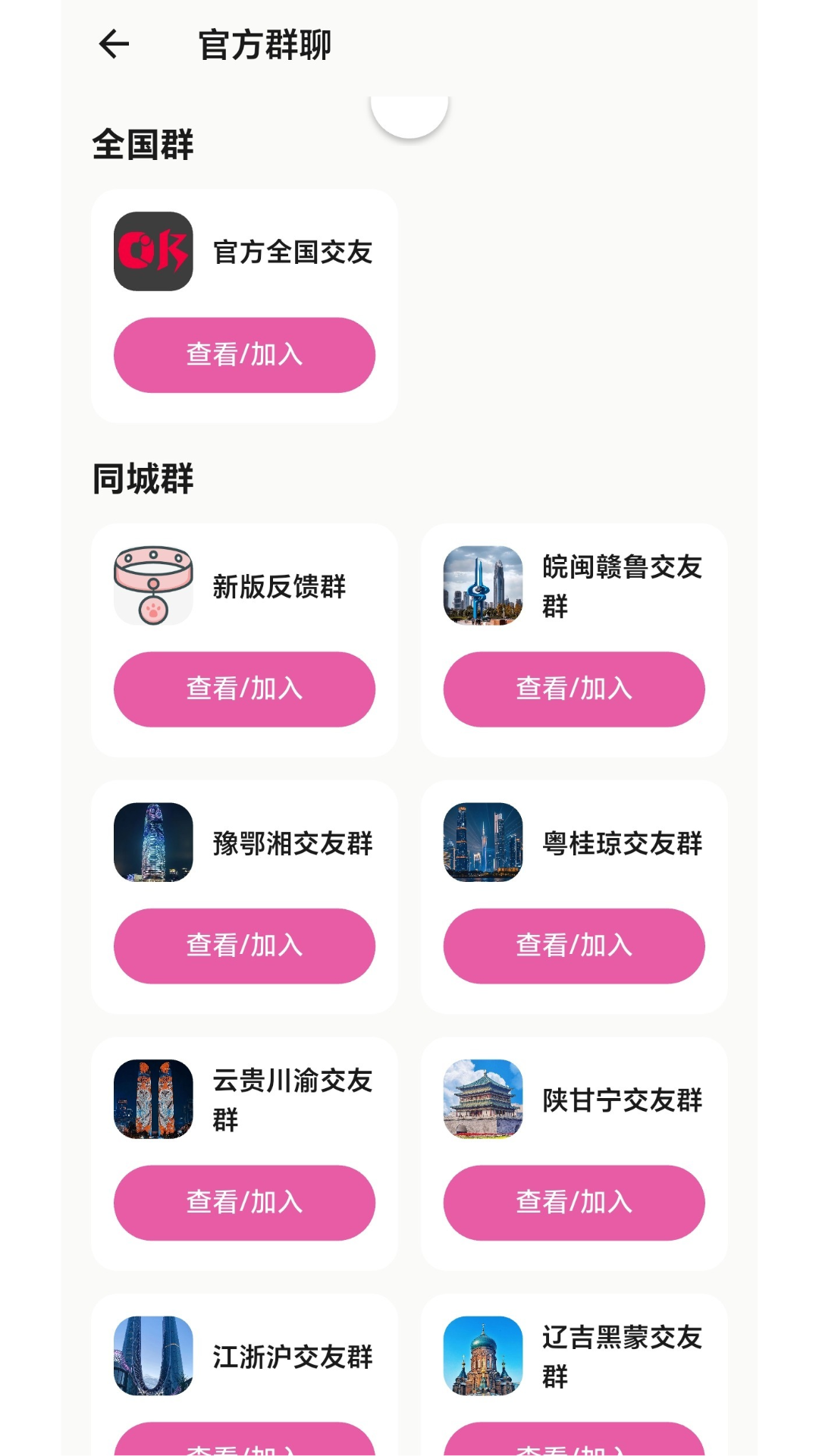Tap the back arrow to return
819x1456 pixels.
click(113, 44)
